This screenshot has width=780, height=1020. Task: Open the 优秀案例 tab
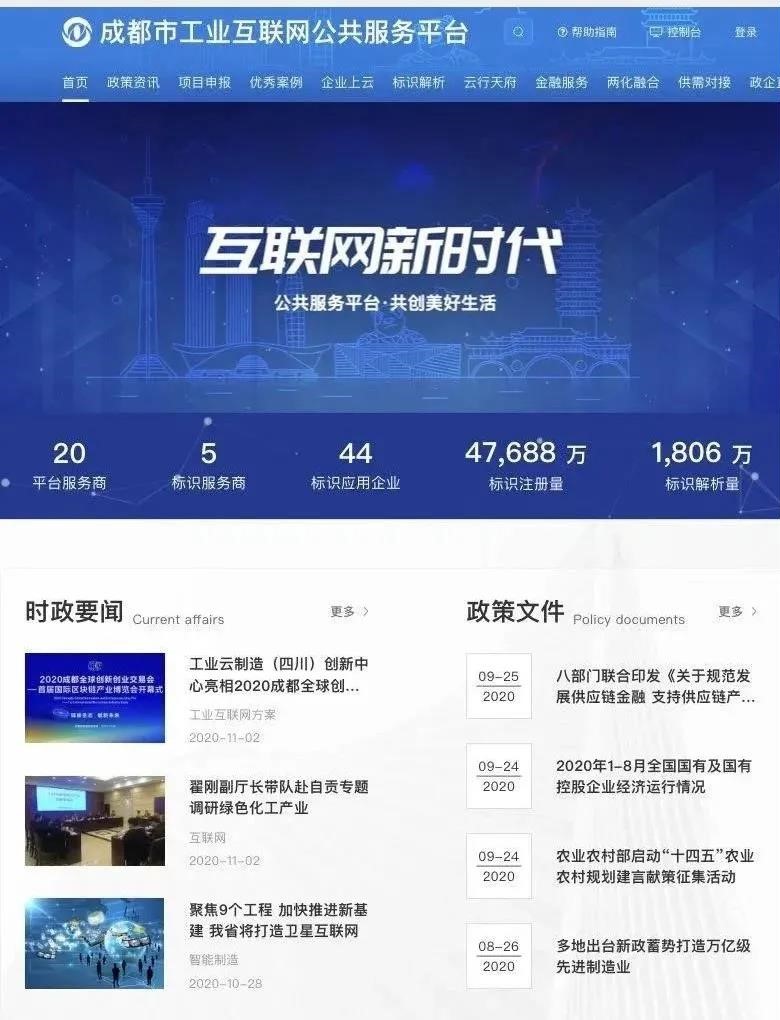(x=276, y=82)
